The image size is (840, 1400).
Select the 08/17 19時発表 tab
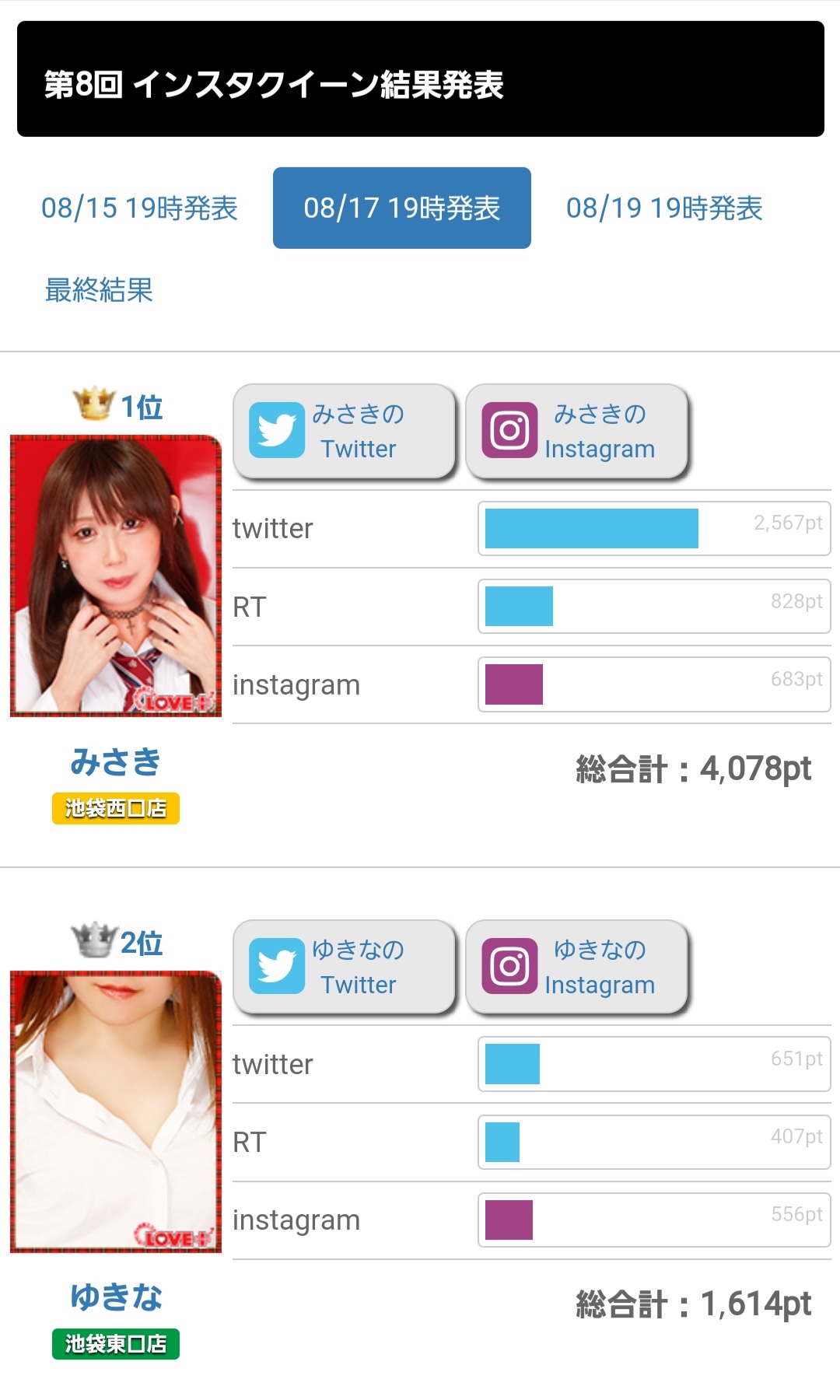click(x=401, y=208)
